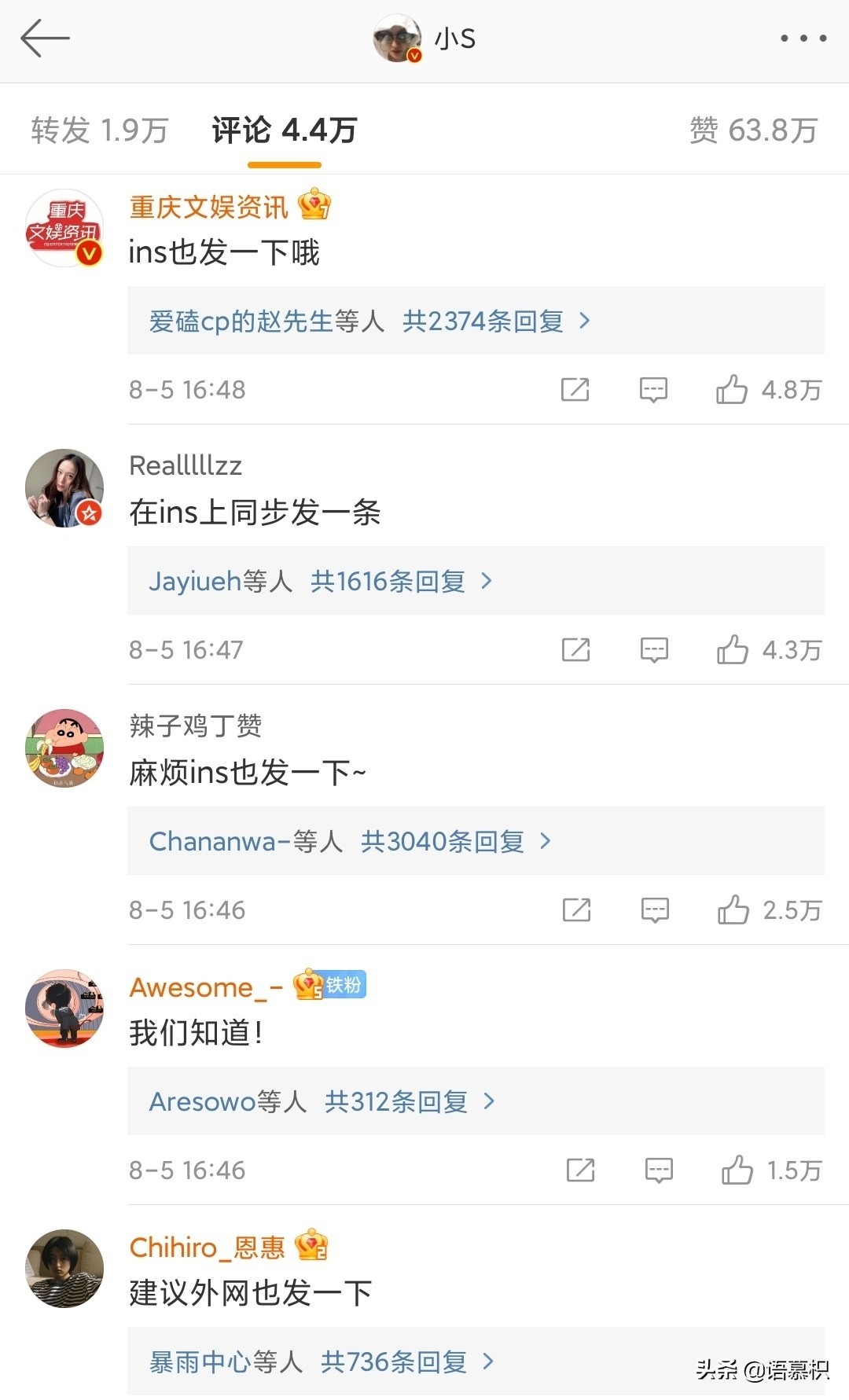Tap the thumbs-up icon under Awesome_-'s comment
This screenshot has height=1400, width=849.
tap(735, 1170)
